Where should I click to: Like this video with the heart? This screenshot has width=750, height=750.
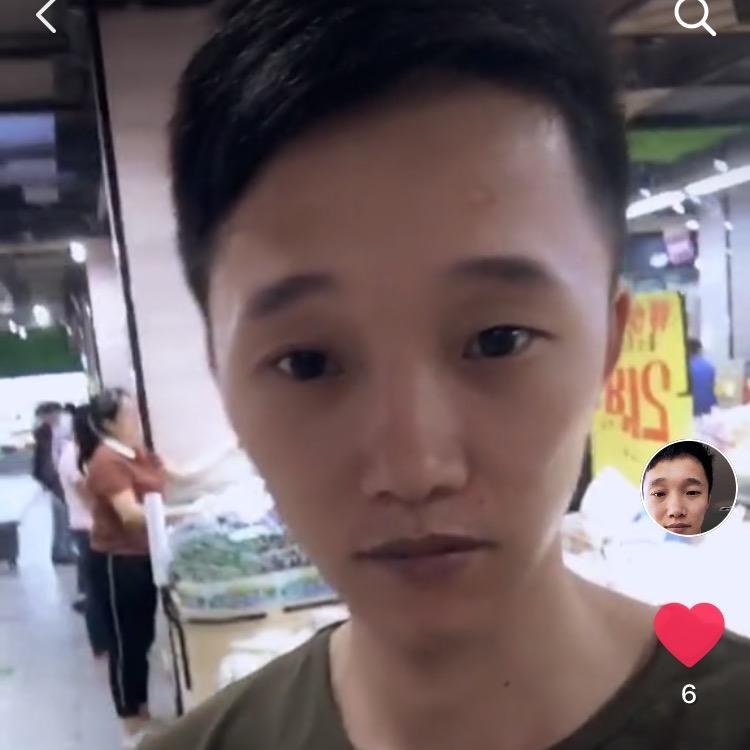click(689, 634)
